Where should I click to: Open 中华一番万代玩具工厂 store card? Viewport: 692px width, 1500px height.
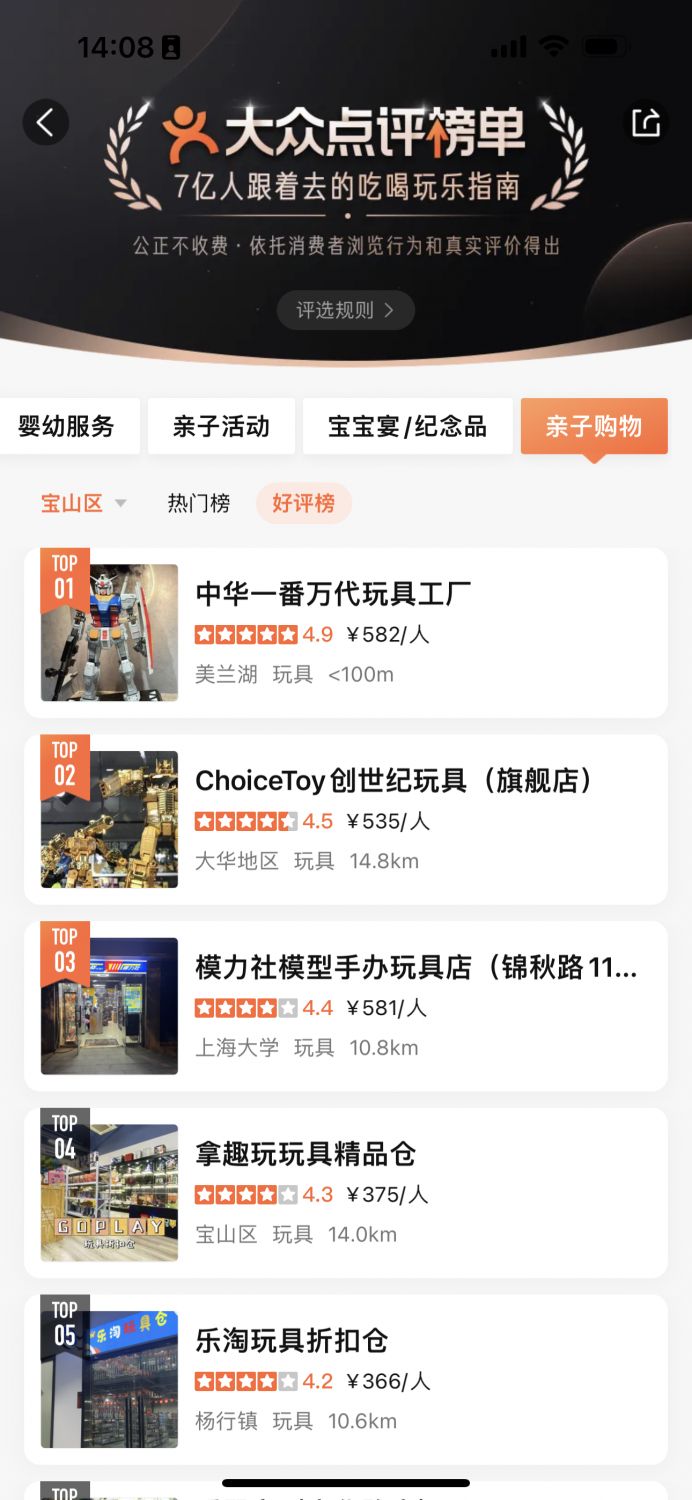346,632
